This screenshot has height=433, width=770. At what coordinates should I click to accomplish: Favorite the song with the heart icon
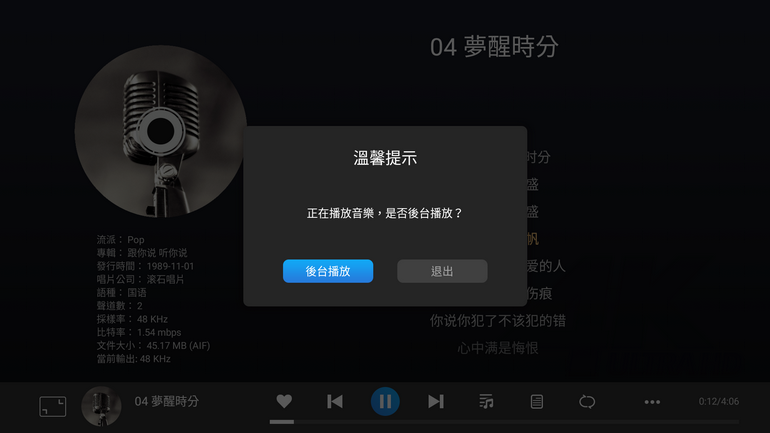284,401
